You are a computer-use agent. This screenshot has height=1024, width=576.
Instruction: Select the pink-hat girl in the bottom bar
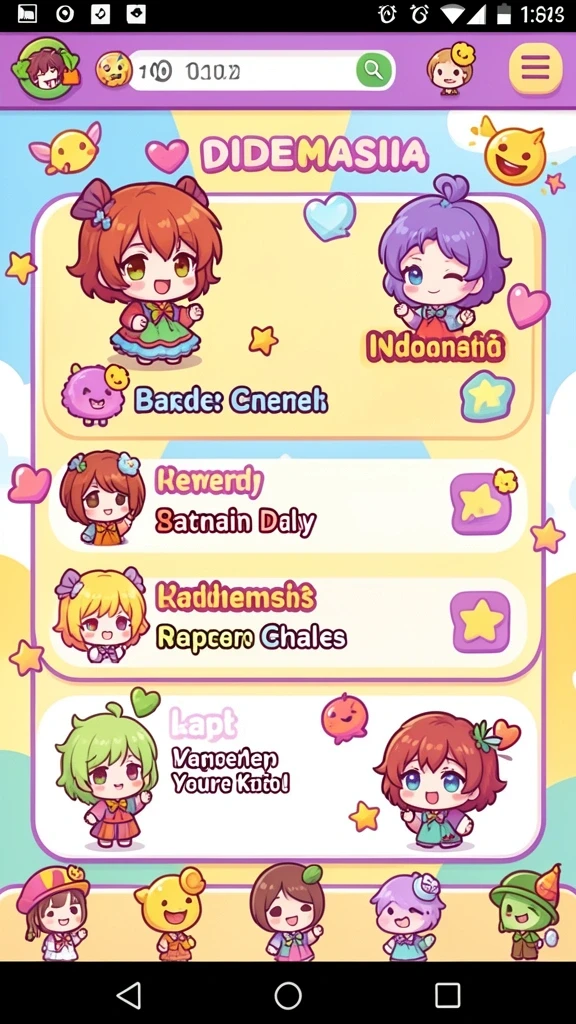coord(54,912)
